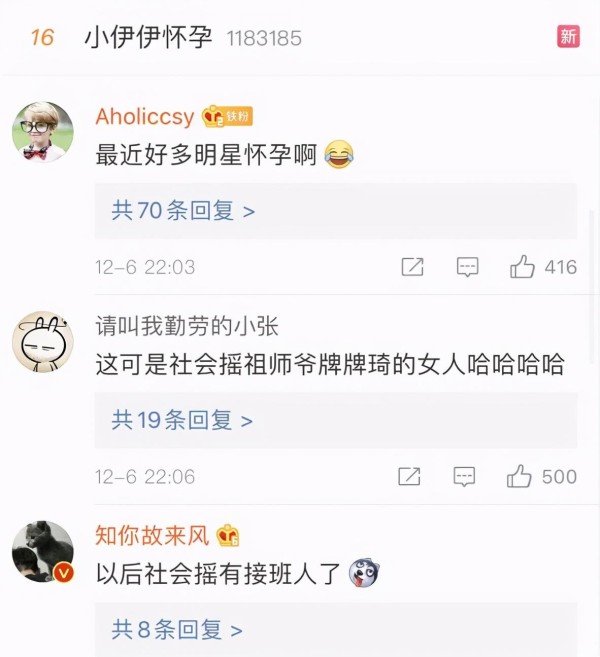Repost 请叫我勤劳的小张's comment
600x657 pixels.
click(x=409, y=476)
